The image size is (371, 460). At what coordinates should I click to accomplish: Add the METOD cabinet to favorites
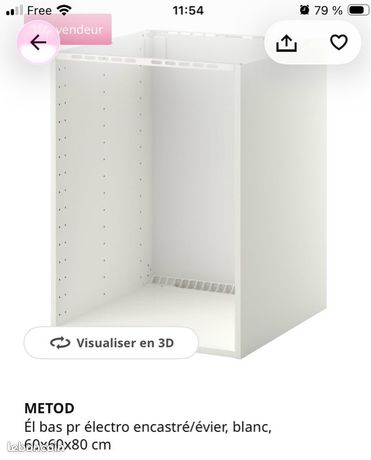pyautogui.click(x=339, y=42)
